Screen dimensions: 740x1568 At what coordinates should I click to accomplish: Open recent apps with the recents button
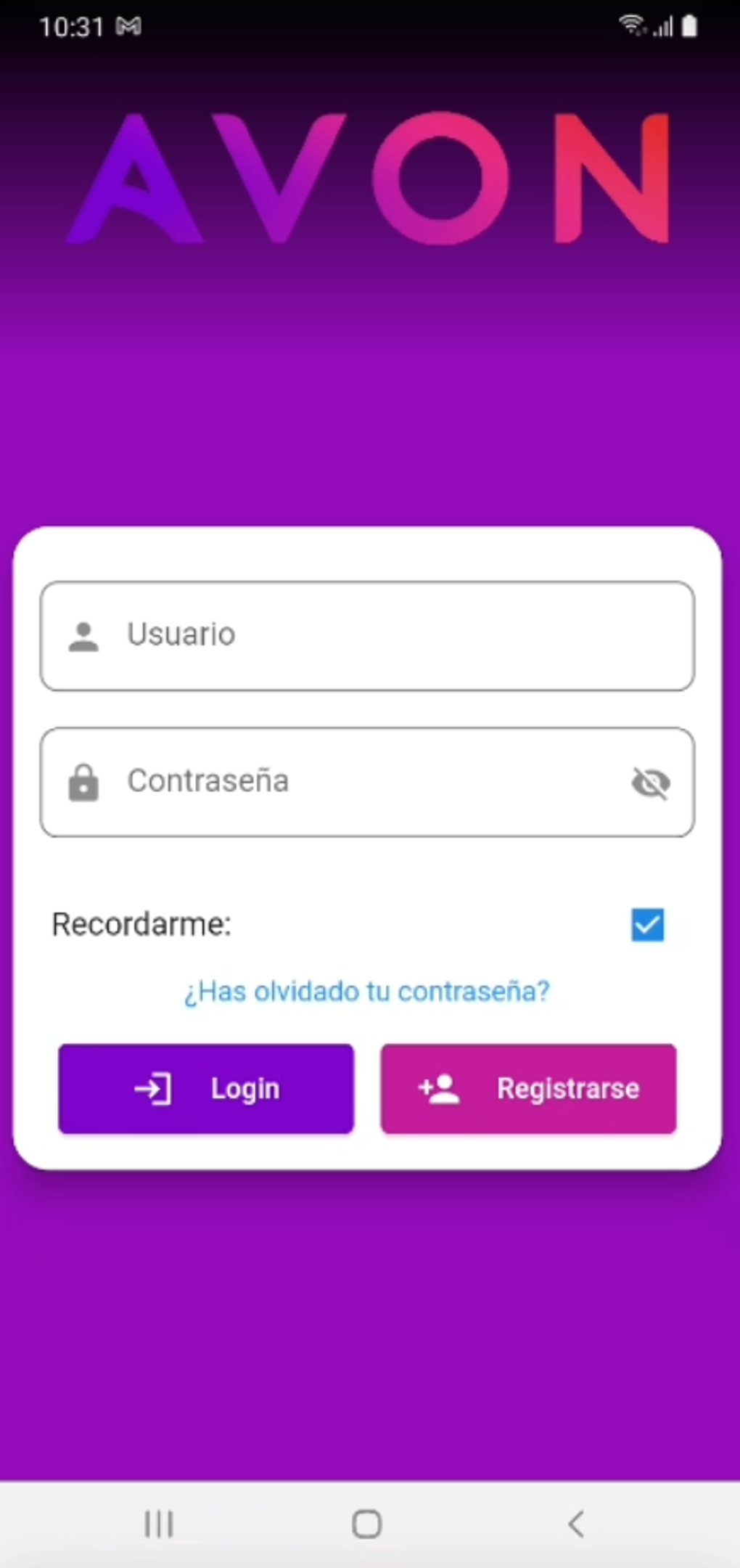[158, 1524]
